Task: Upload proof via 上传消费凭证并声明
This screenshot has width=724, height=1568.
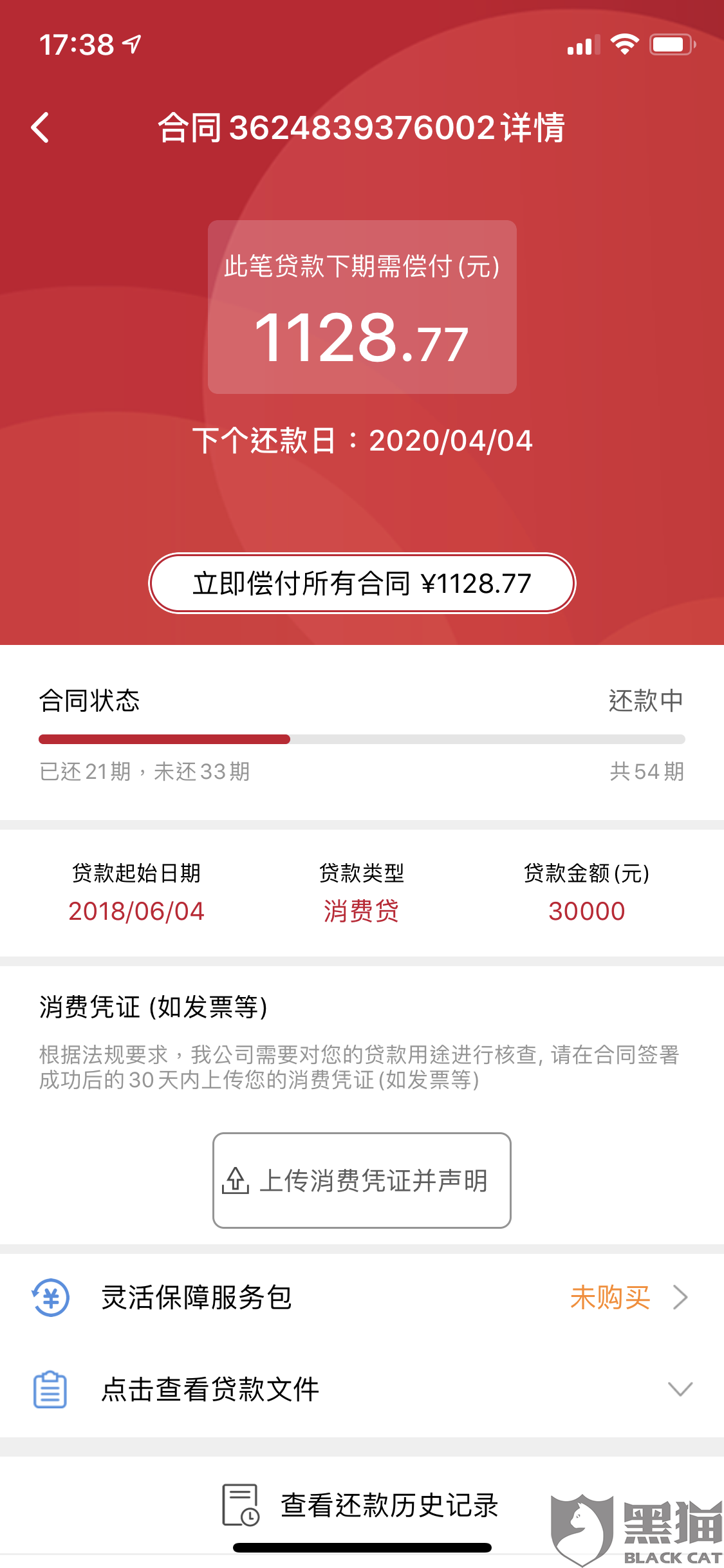Action: click(362, 1181)
